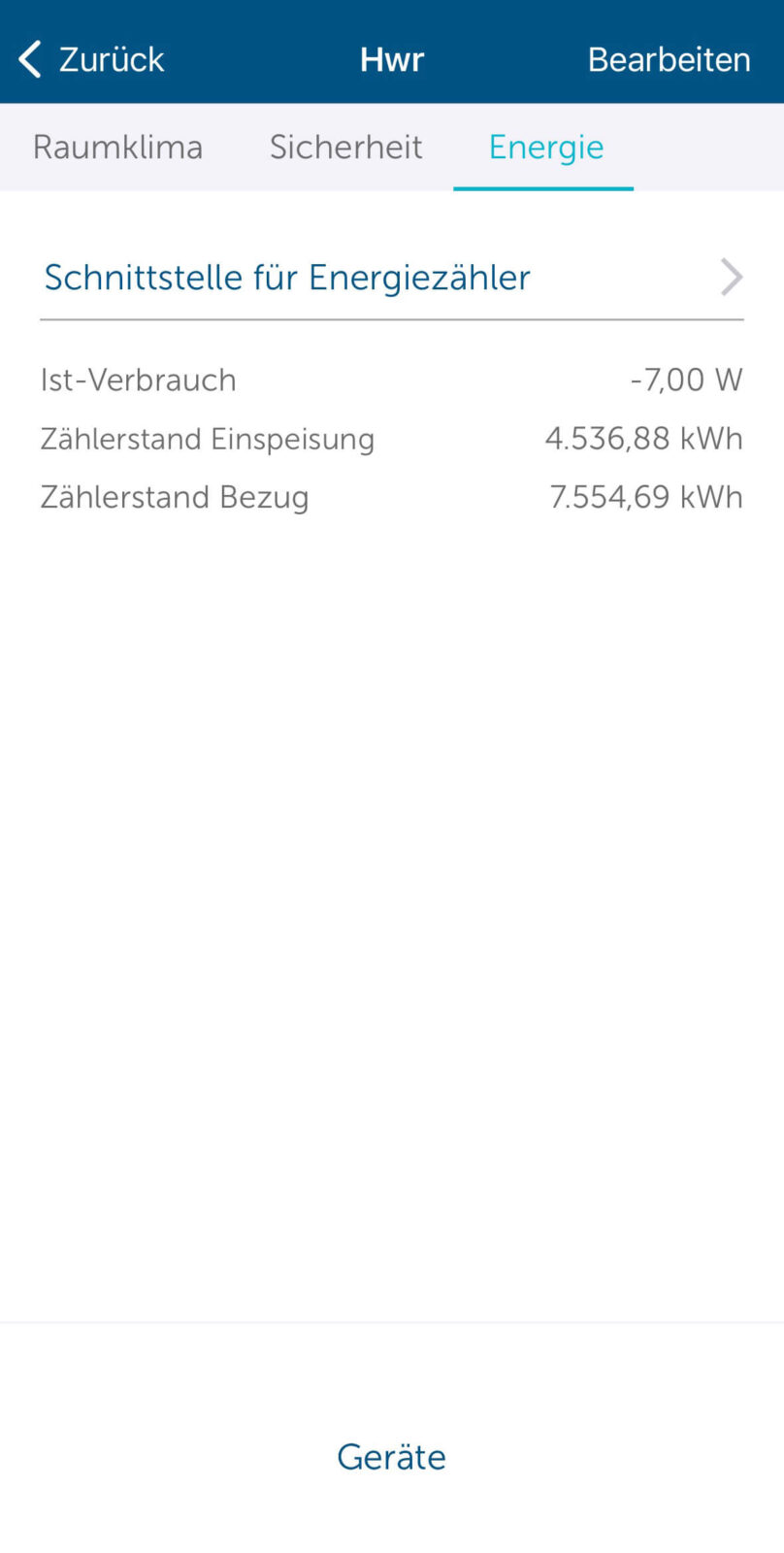Open the Geräte list
Viewport: 784px width, 1553px height.
point(391,1457)
